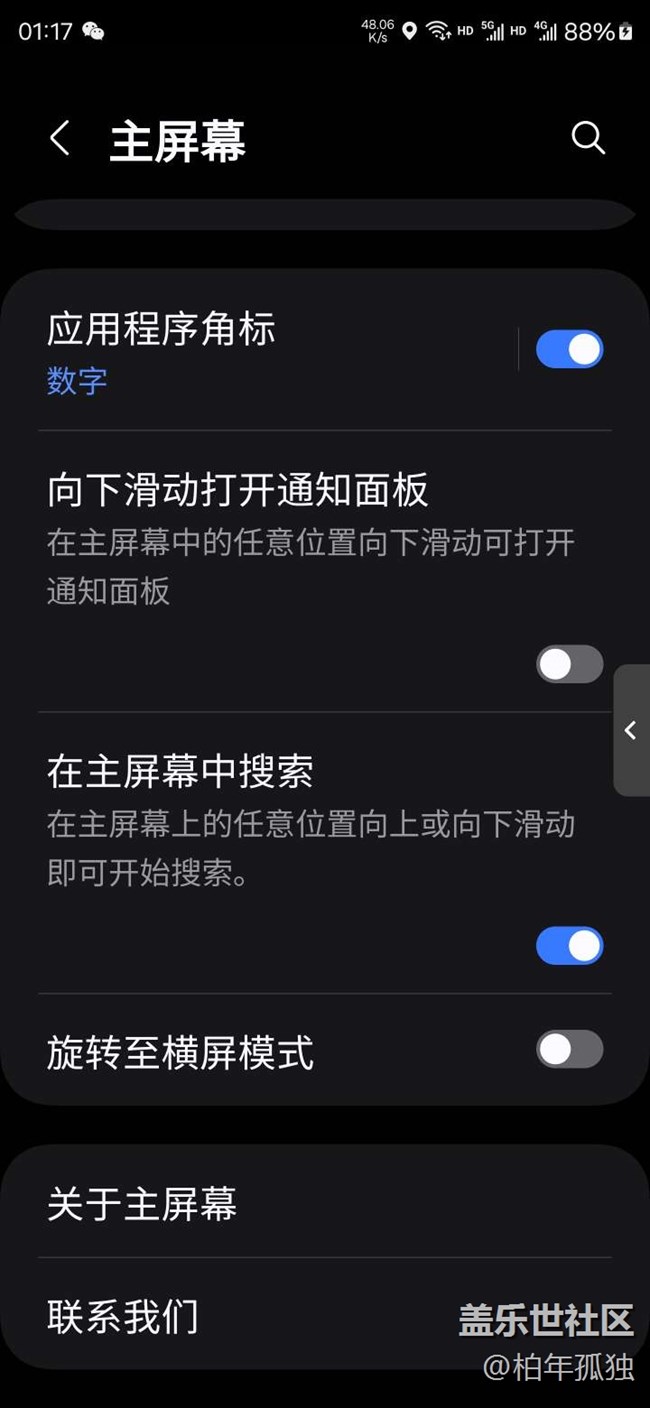Viewport: 650px width, 1408px height.
Task: Open 关于主屏幕
Action: (142, 1203)
